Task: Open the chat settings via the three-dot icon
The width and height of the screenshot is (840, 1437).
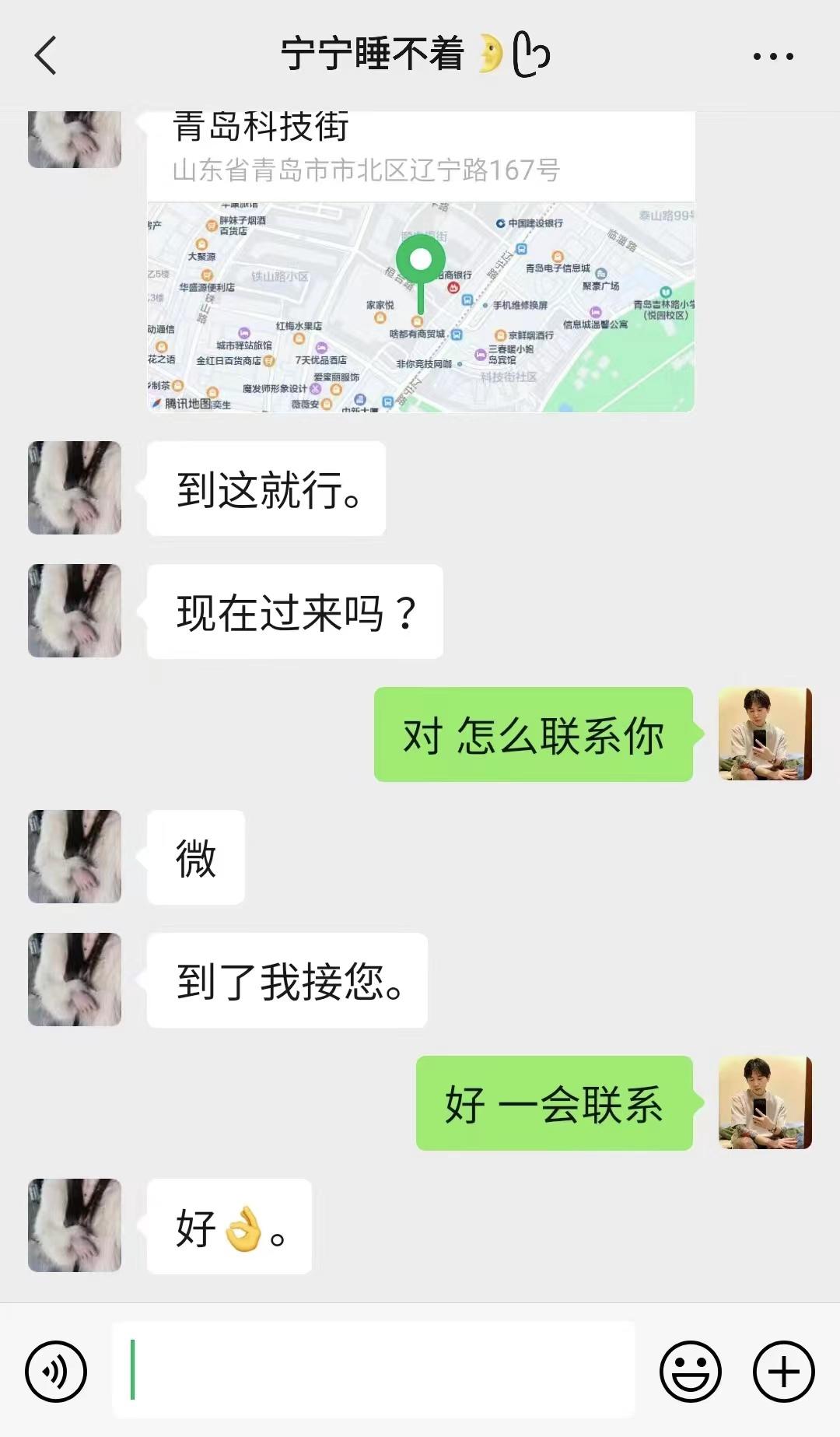Action: click(772, 56)
